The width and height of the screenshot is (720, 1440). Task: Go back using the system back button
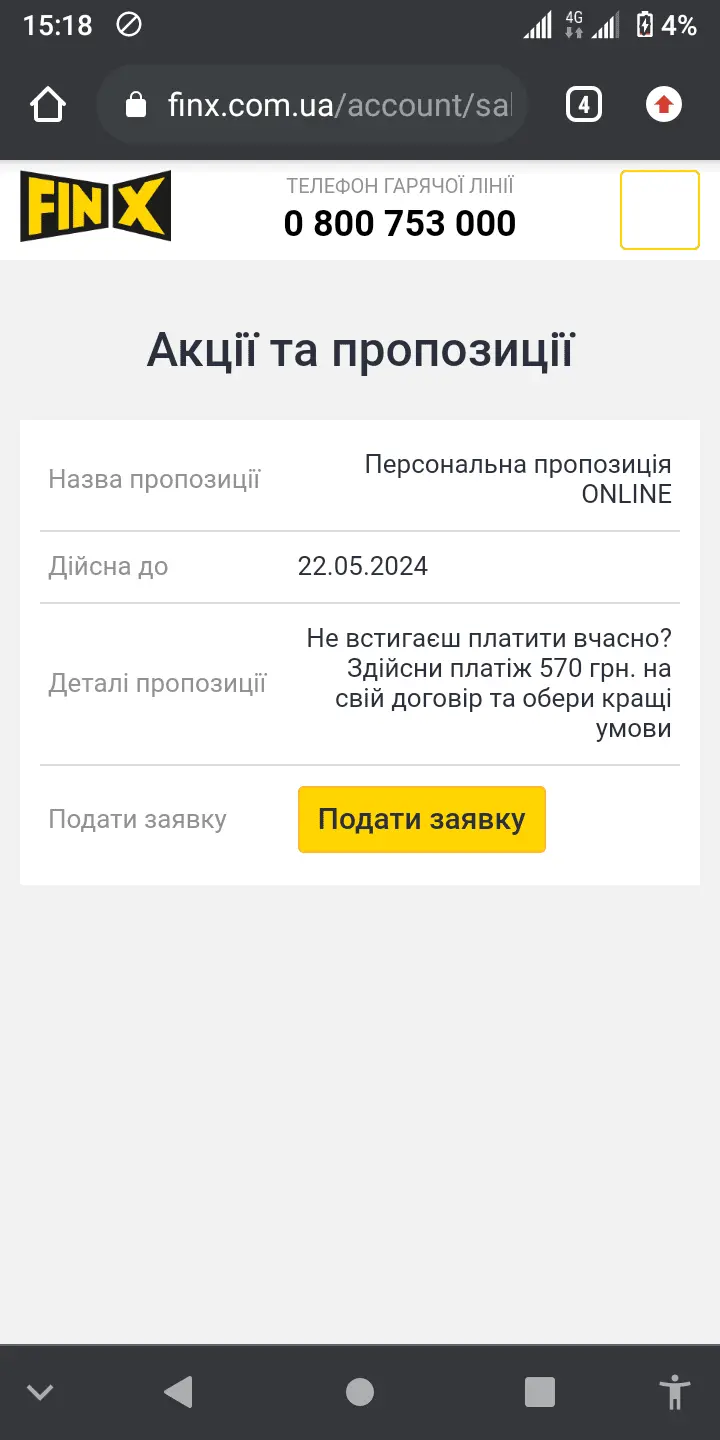[x=178, y=1392]
